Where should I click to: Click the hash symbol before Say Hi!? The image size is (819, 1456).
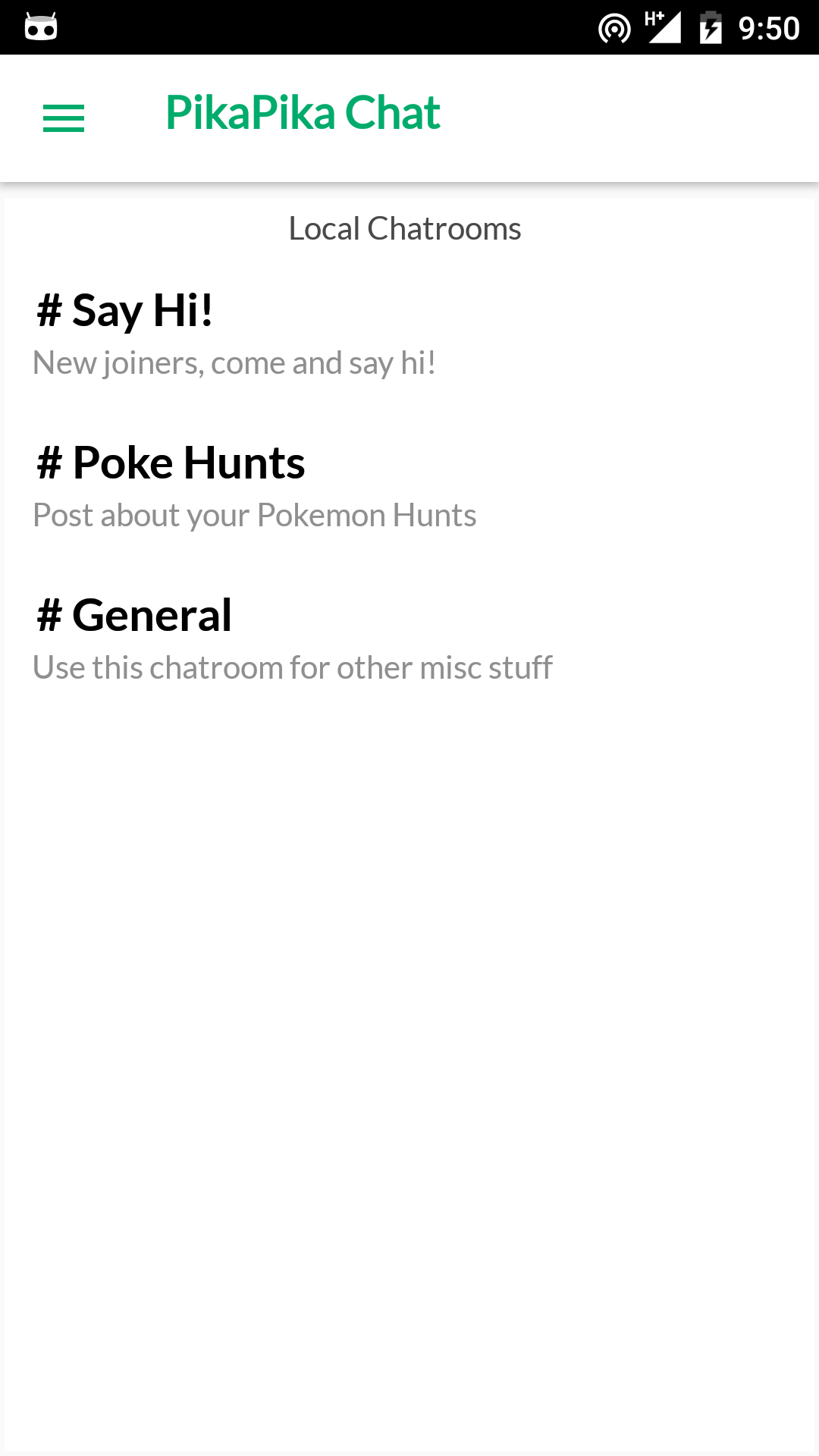[47, 309]
